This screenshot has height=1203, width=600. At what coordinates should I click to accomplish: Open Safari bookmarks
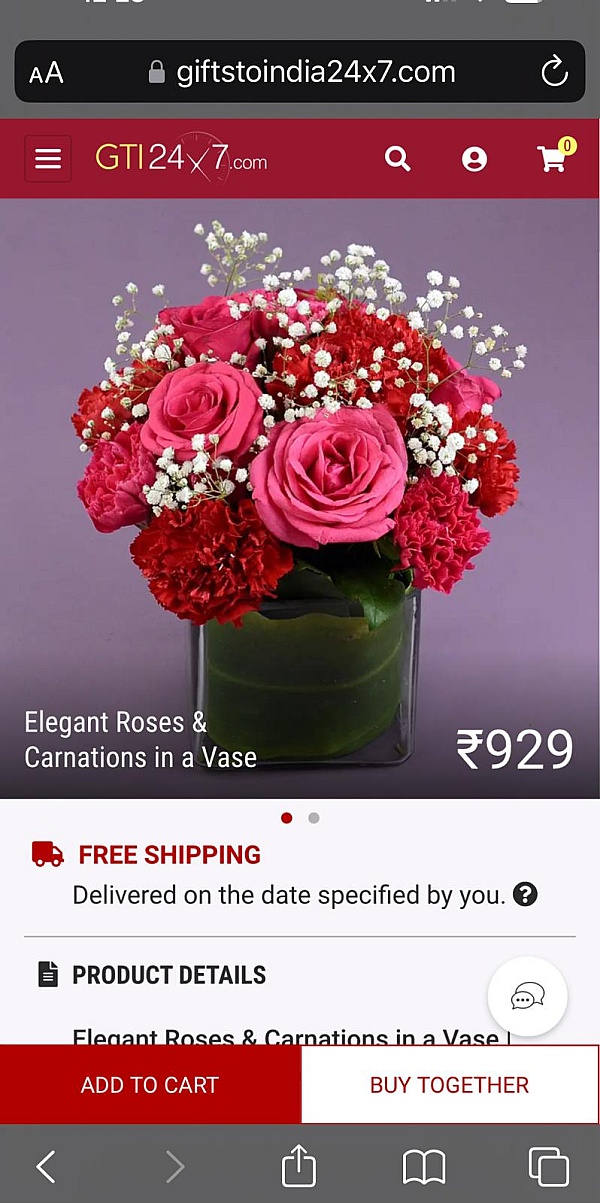point(424,1166)
